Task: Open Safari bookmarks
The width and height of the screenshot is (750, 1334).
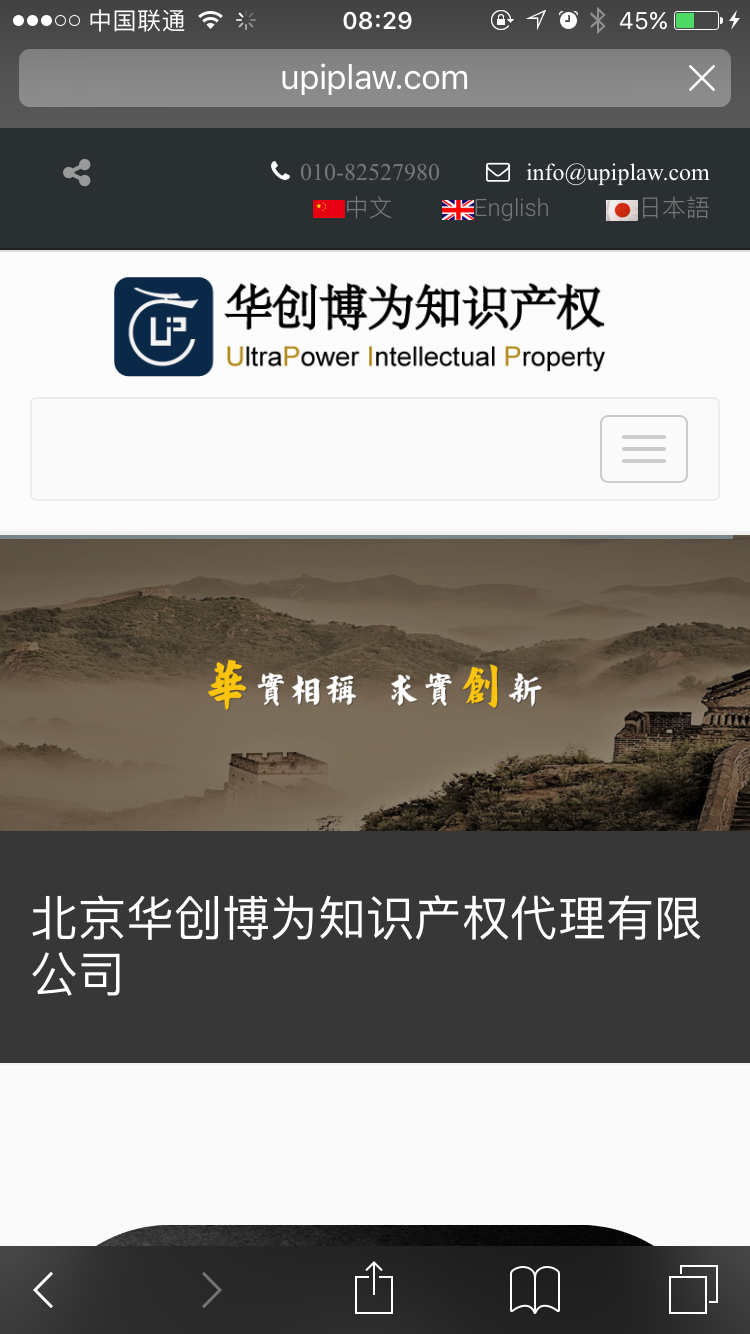Action: 535,1290
